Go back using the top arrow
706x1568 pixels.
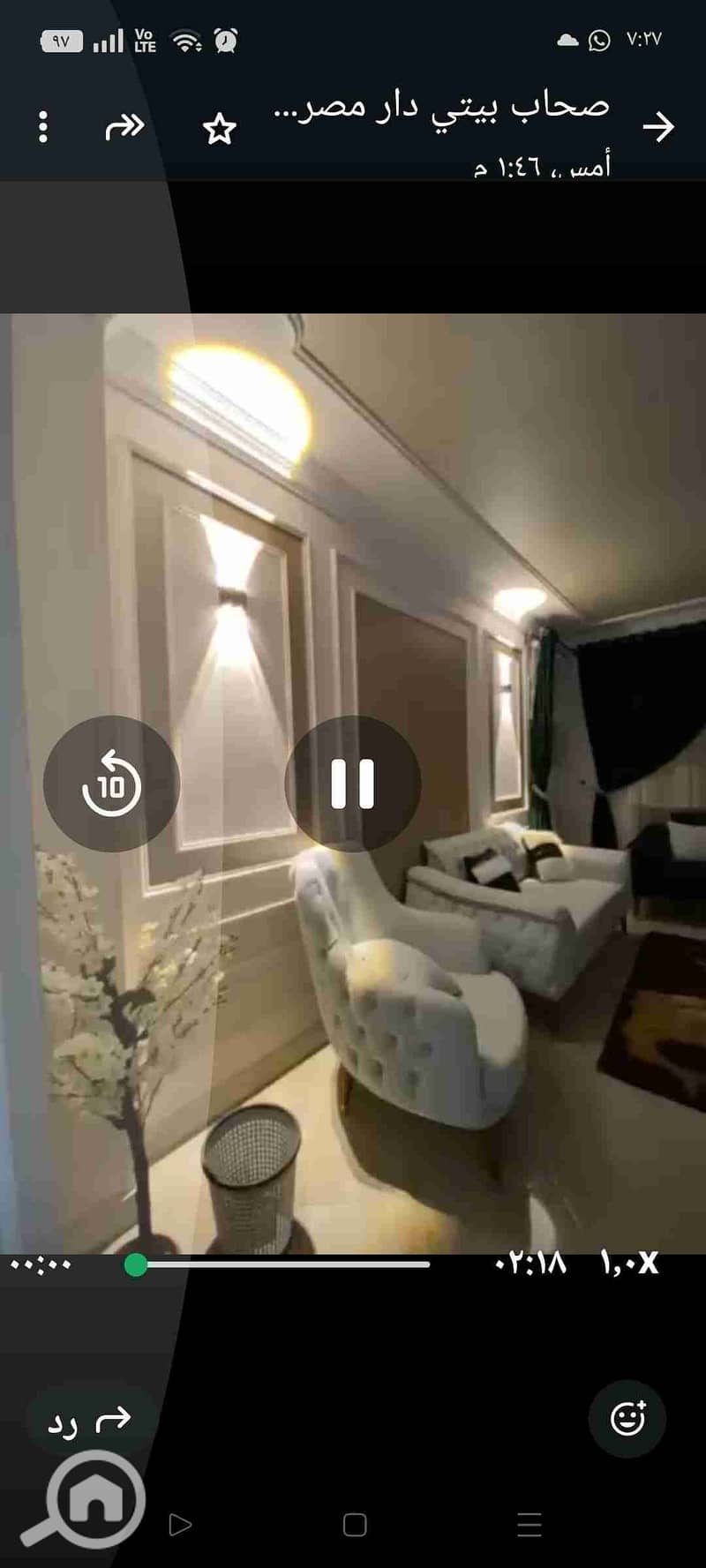[x=657, y=127]
